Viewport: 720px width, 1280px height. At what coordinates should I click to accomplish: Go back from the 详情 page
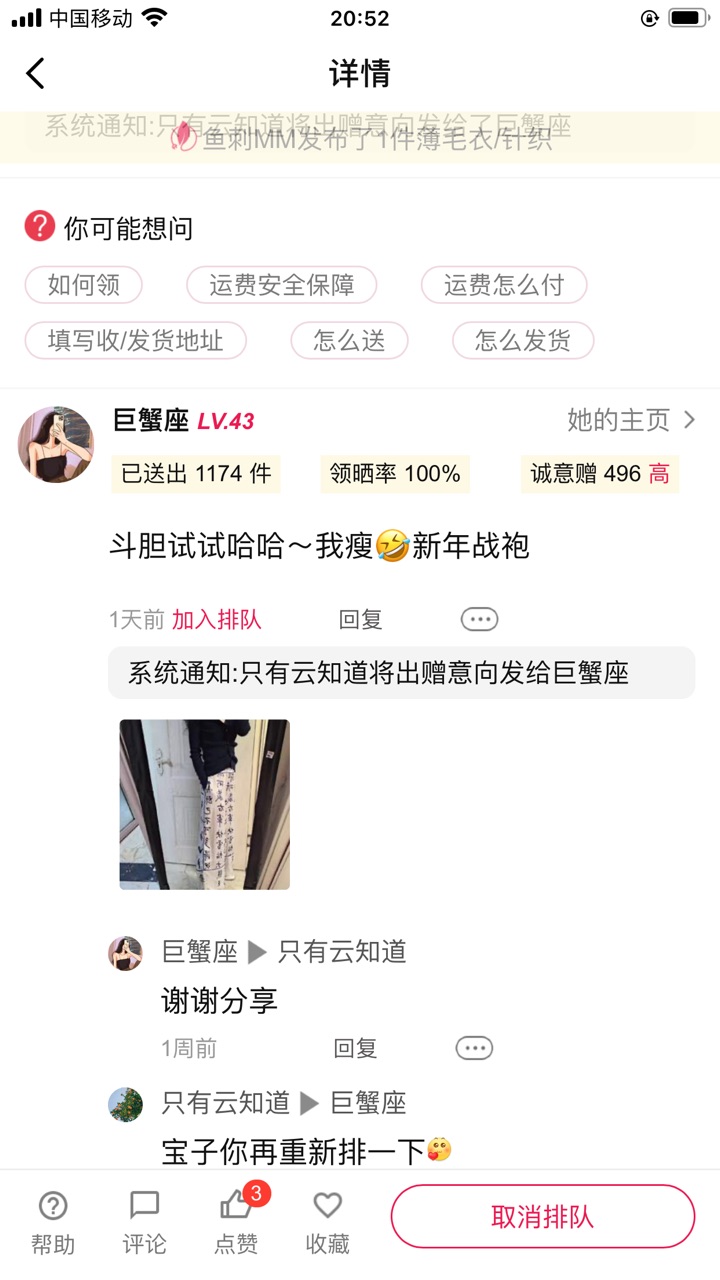coord(36,73)
